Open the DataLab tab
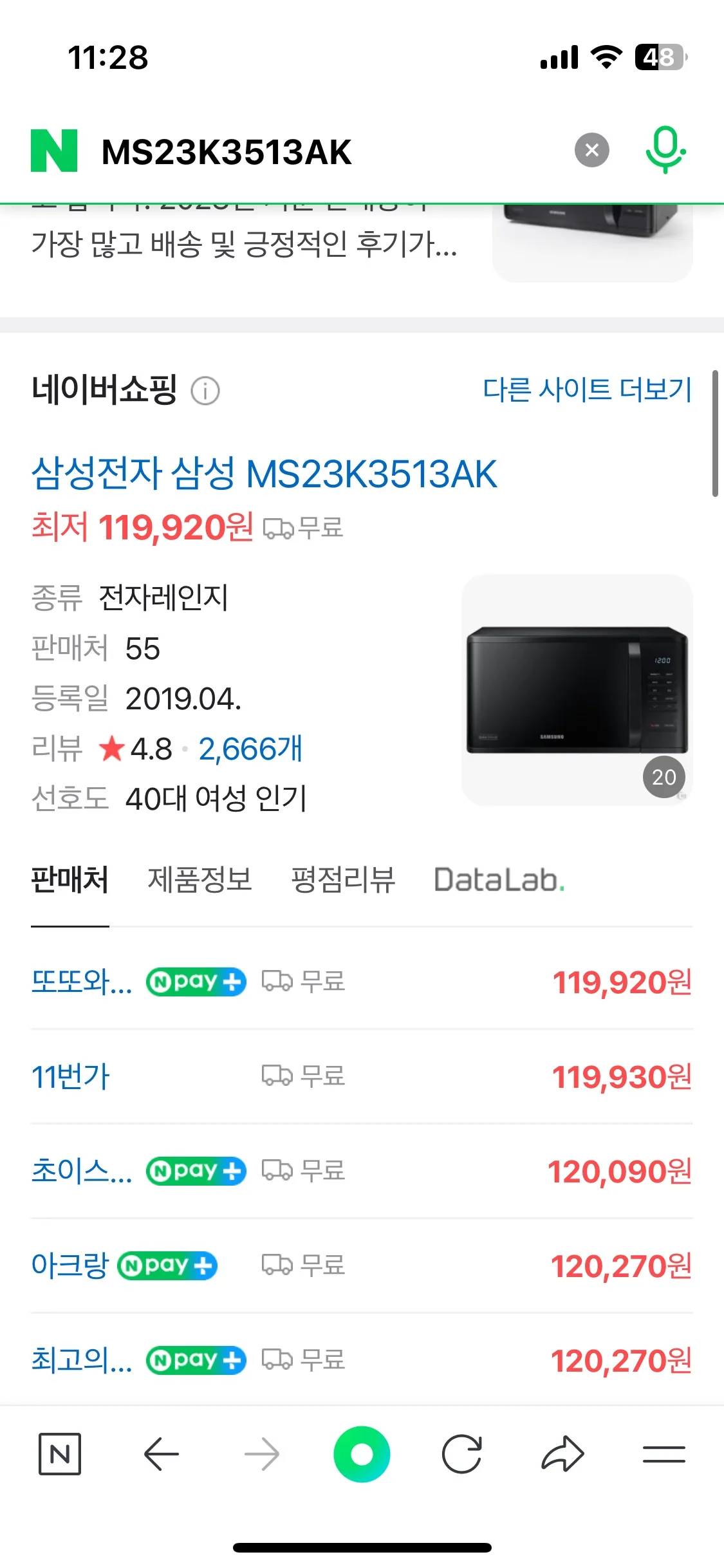This screenshot has width=724, height=1568. coord(499,882)
